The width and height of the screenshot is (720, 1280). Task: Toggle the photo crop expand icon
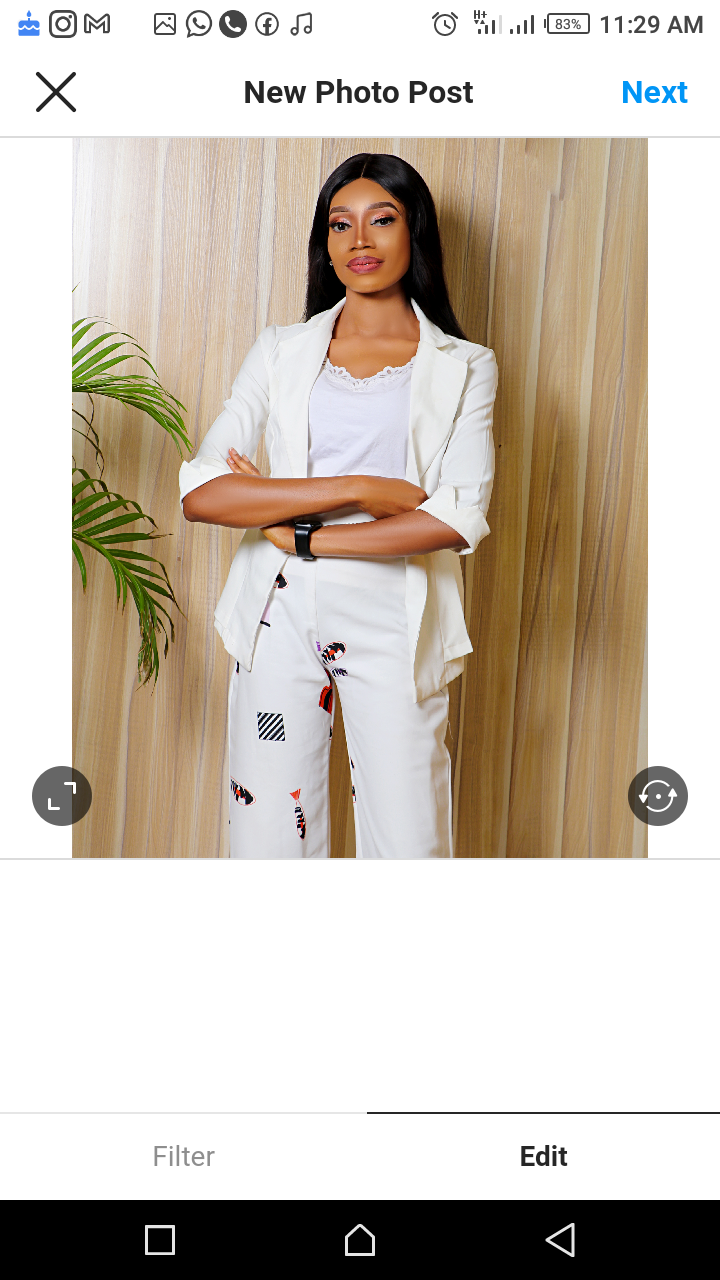(x=62, y=796)
